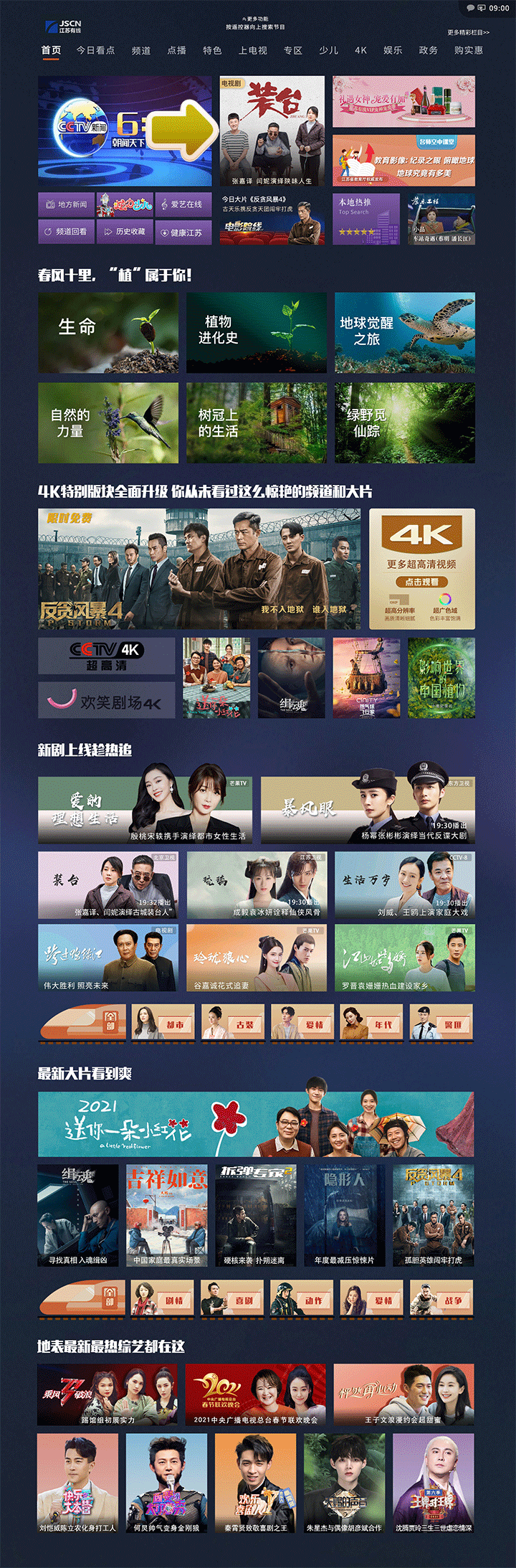Open the 本地热推 Top Search tile
The image size is (516, 1568).
365,218
